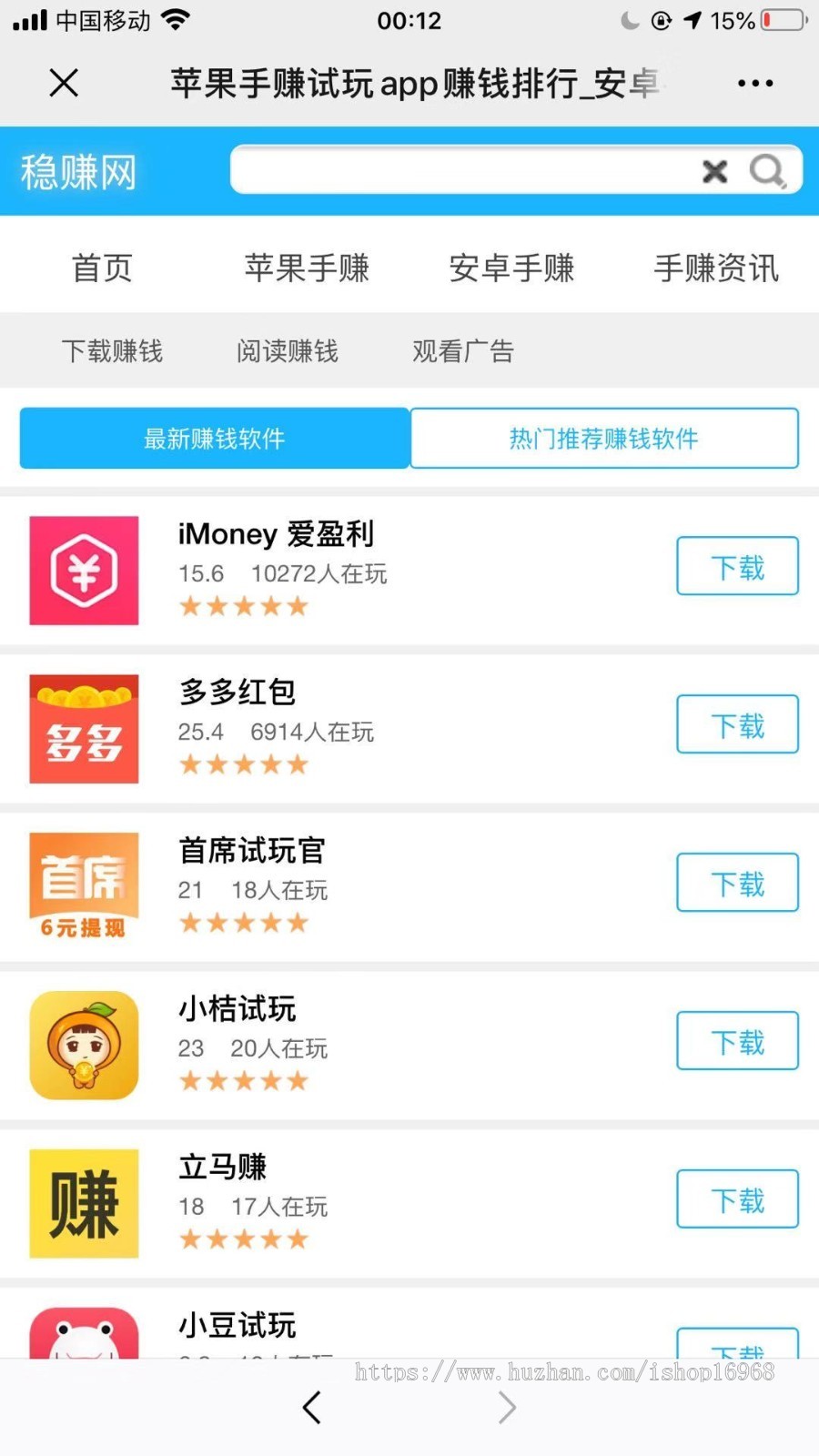The height and width of the screenshot is (1456, 819).
Task: Select the 安卓手赚 navigation item
Action: [x=511, y=268]
